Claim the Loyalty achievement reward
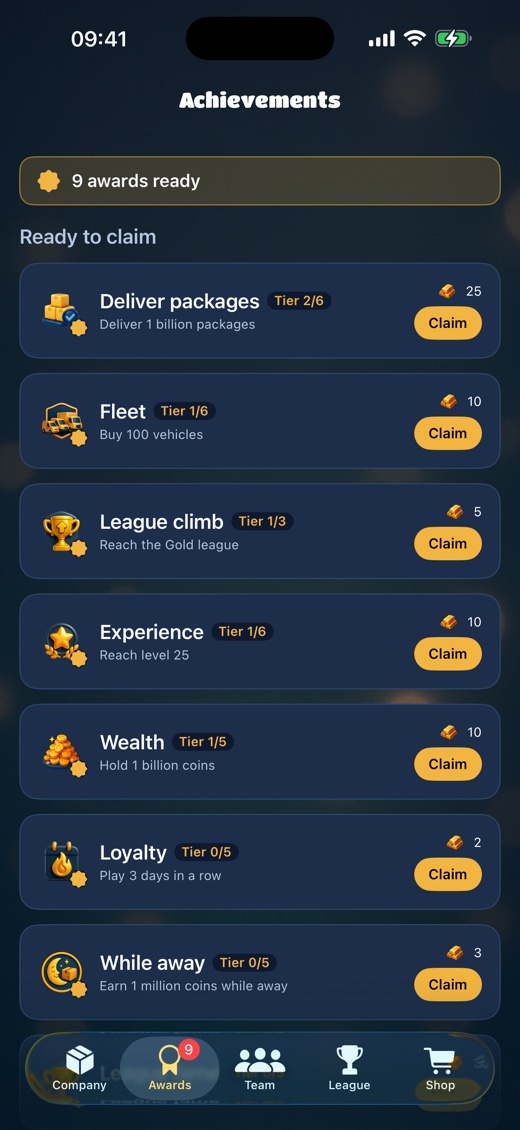The height and width of the screenshot is (1130, 520). click(x=447, y=874)
